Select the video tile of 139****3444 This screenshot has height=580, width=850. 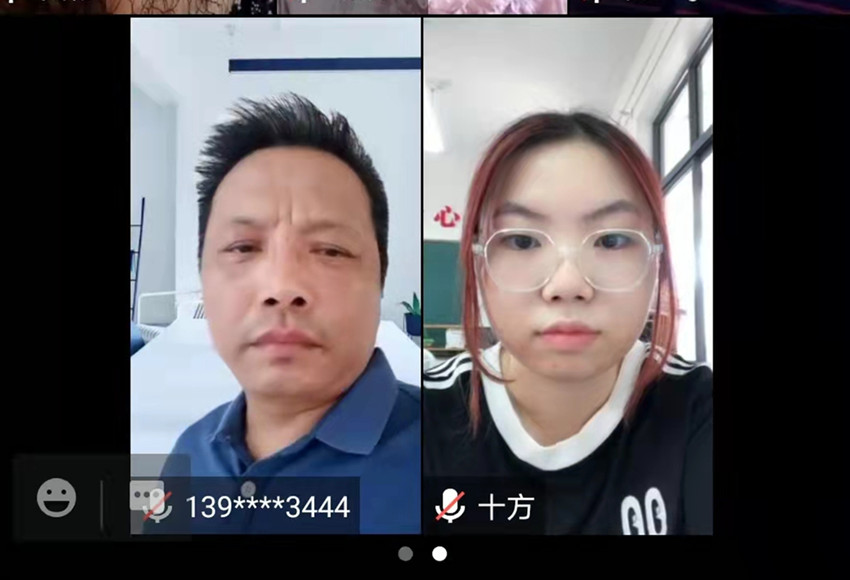[275, 270]
